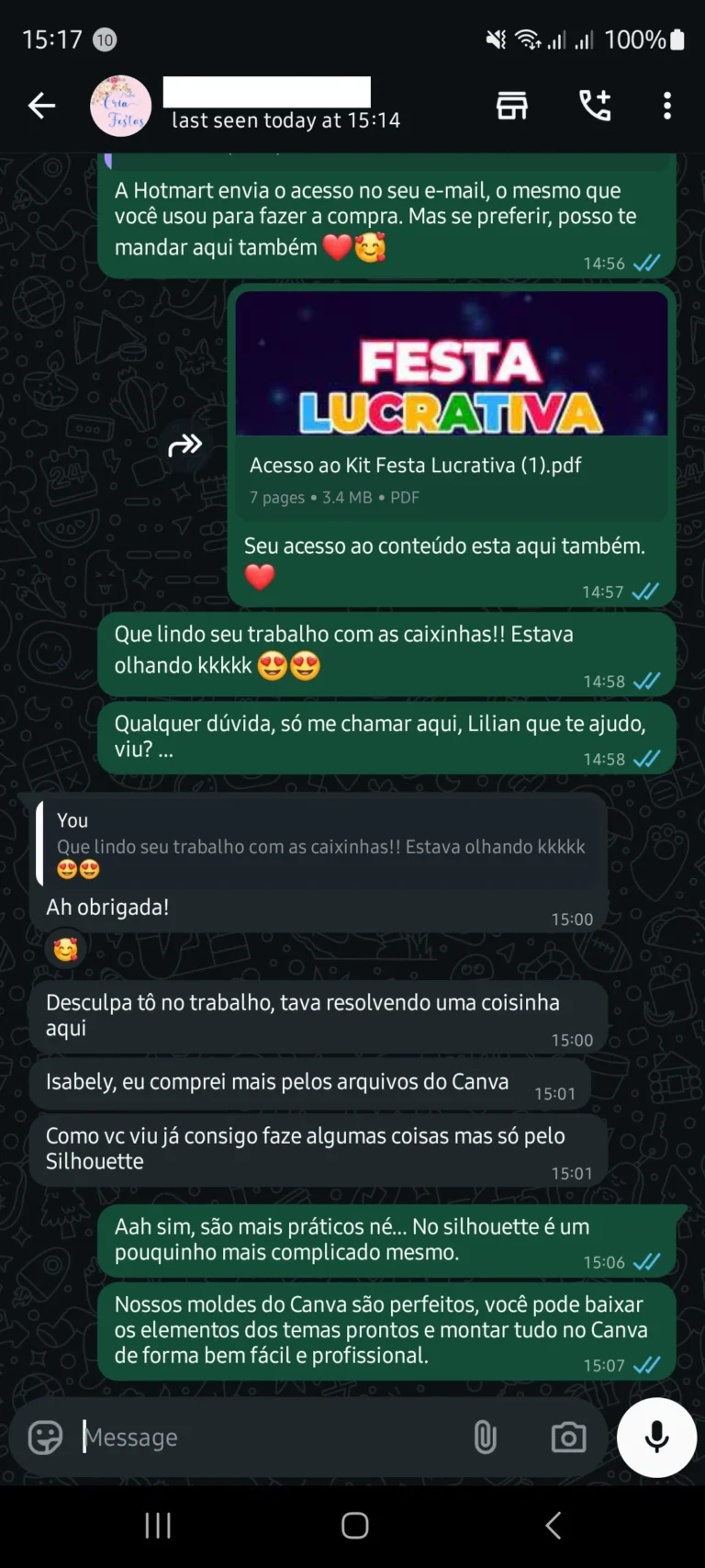Image resolution: width=705 pixels, height=1568 pixels.
Task: Start a new call with the add-call icon
Action: point(594,106)
